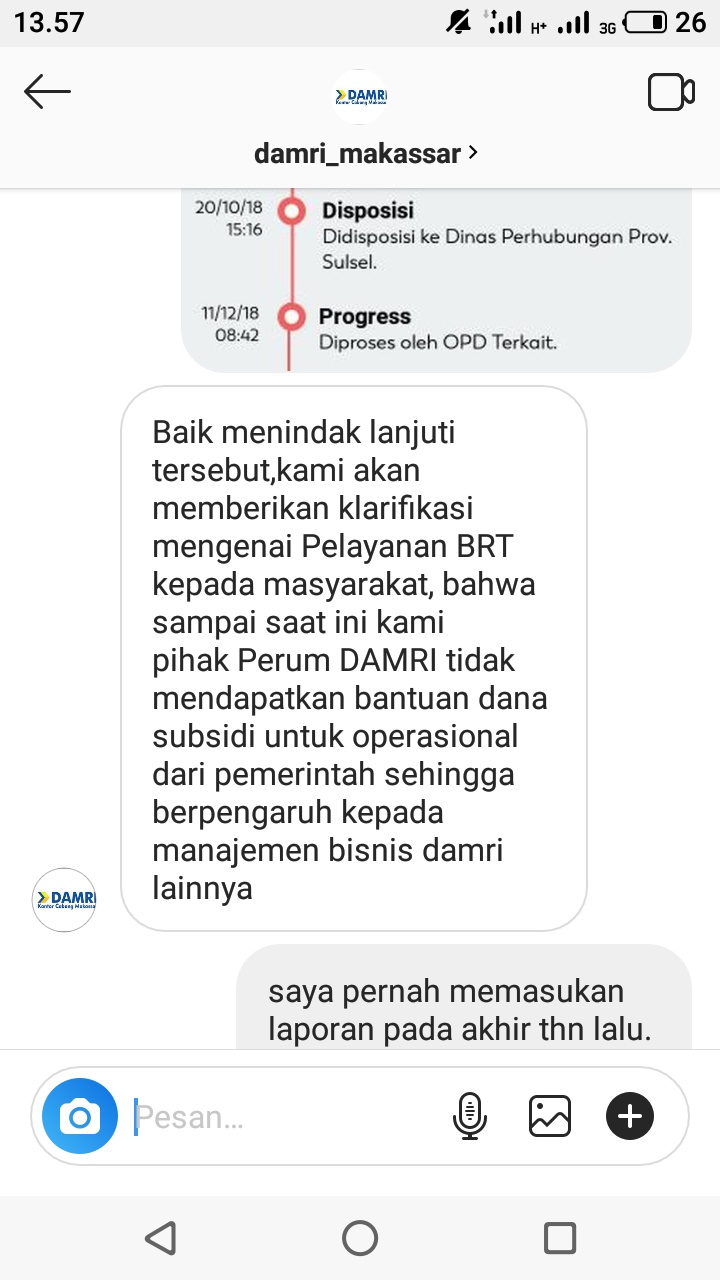Tap the DAMRI avatar beside the message
Viewport: 720px width, 1280px height.
[x=65, y=900]
